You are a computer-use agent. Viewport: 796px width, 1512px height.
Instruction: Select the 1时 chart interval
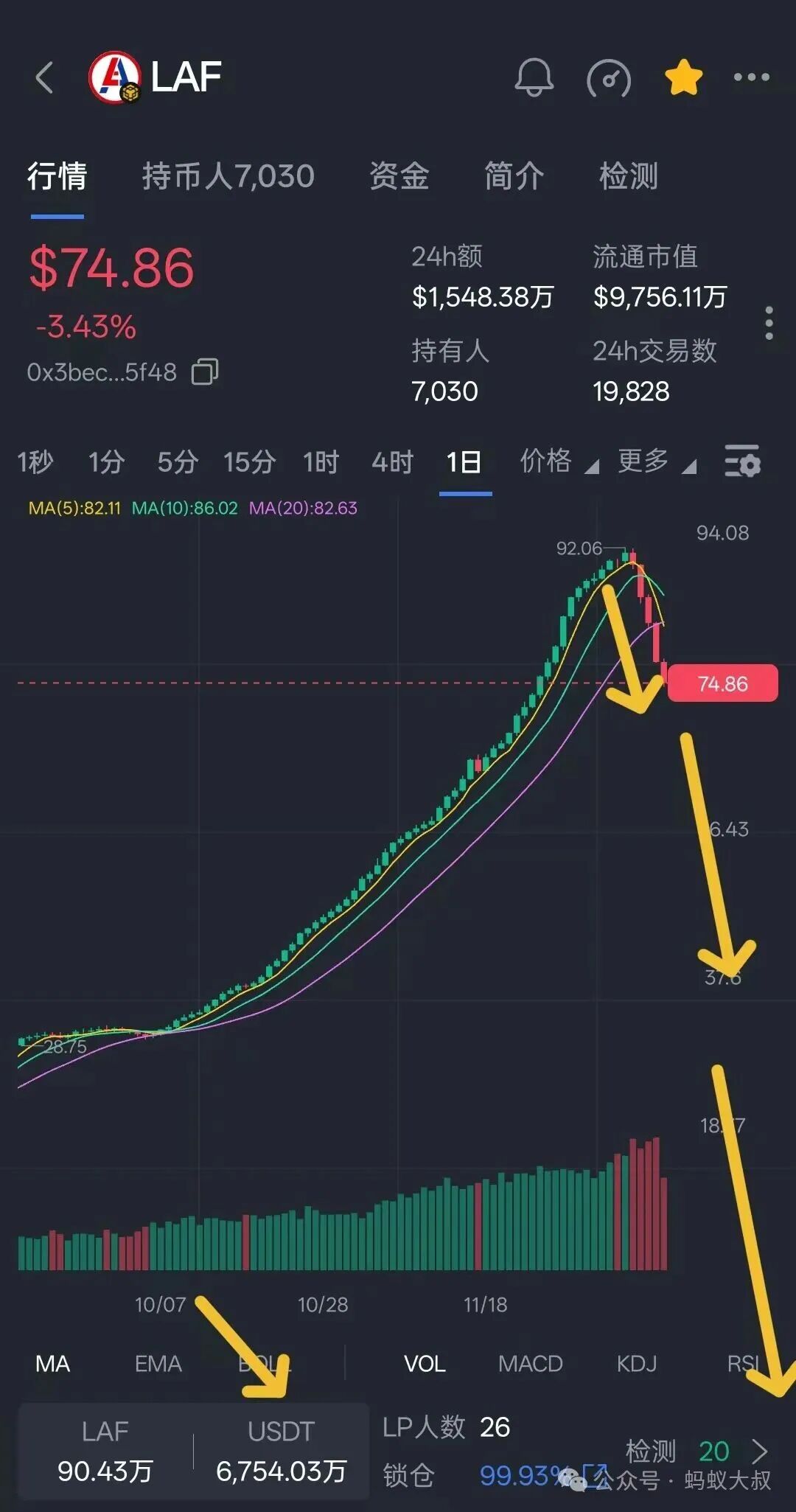pos(321,462)
